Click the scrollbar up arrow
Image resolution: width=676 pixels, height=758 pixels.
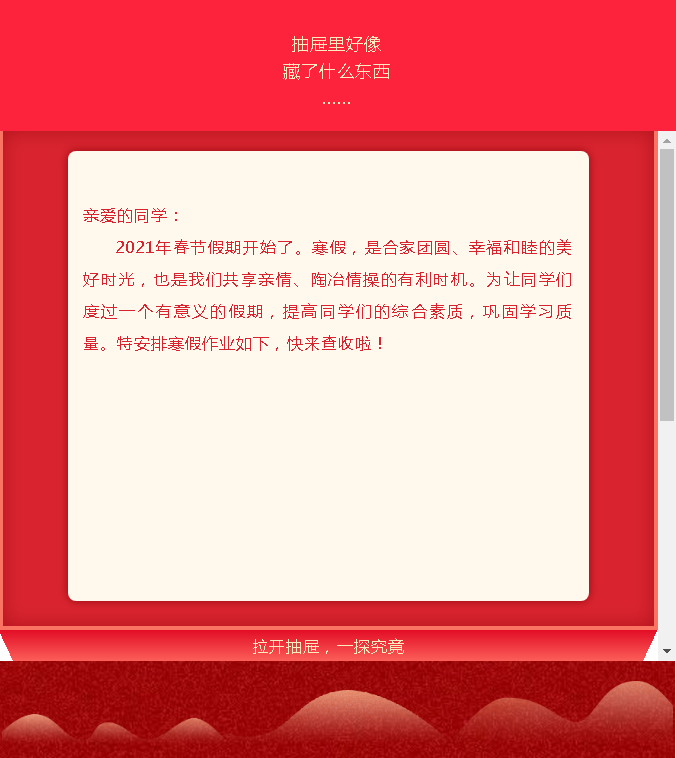click(x=667, y=140)
